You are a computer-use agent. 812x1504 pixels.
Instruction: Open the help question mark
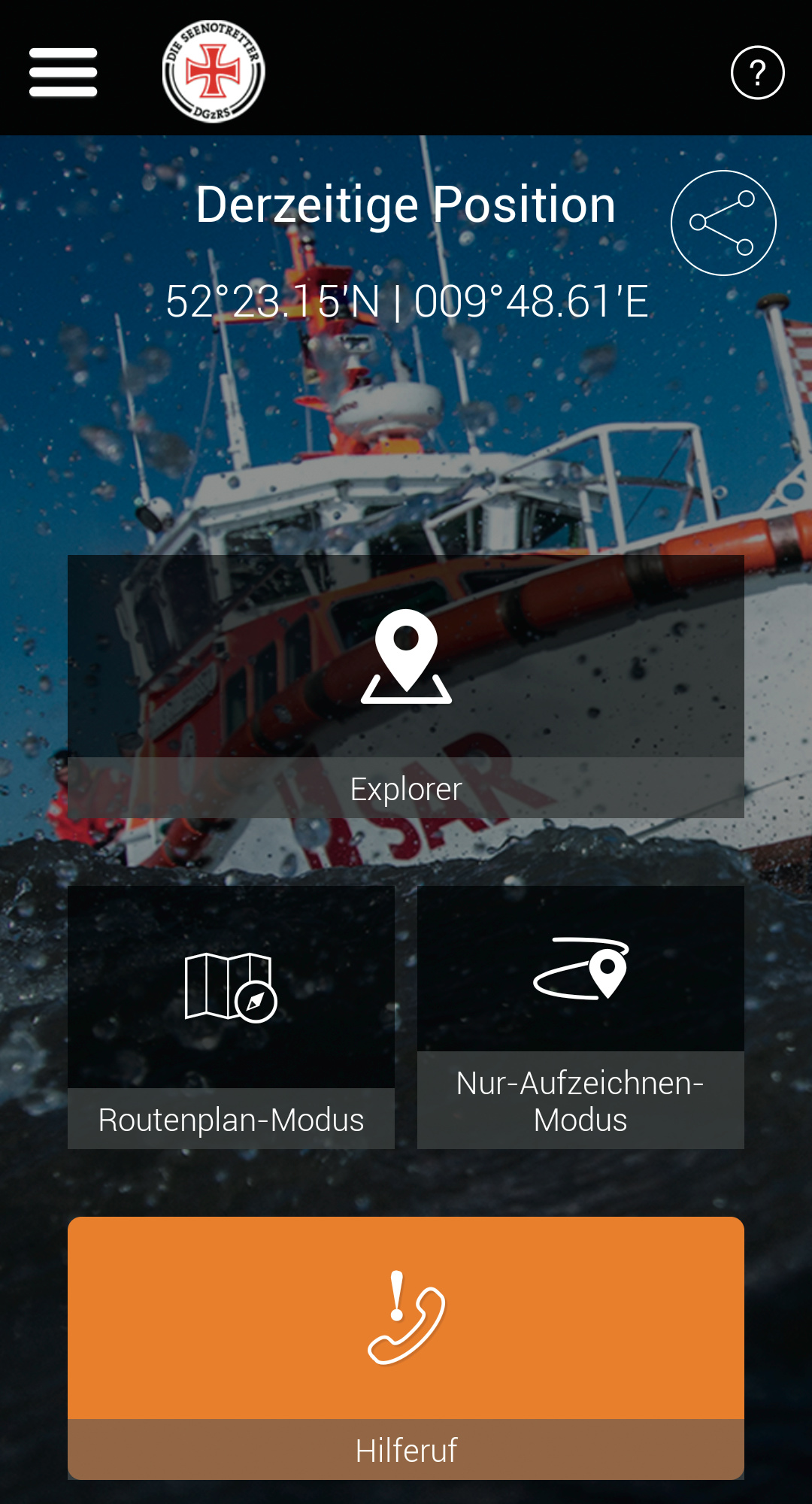point(757,73)
